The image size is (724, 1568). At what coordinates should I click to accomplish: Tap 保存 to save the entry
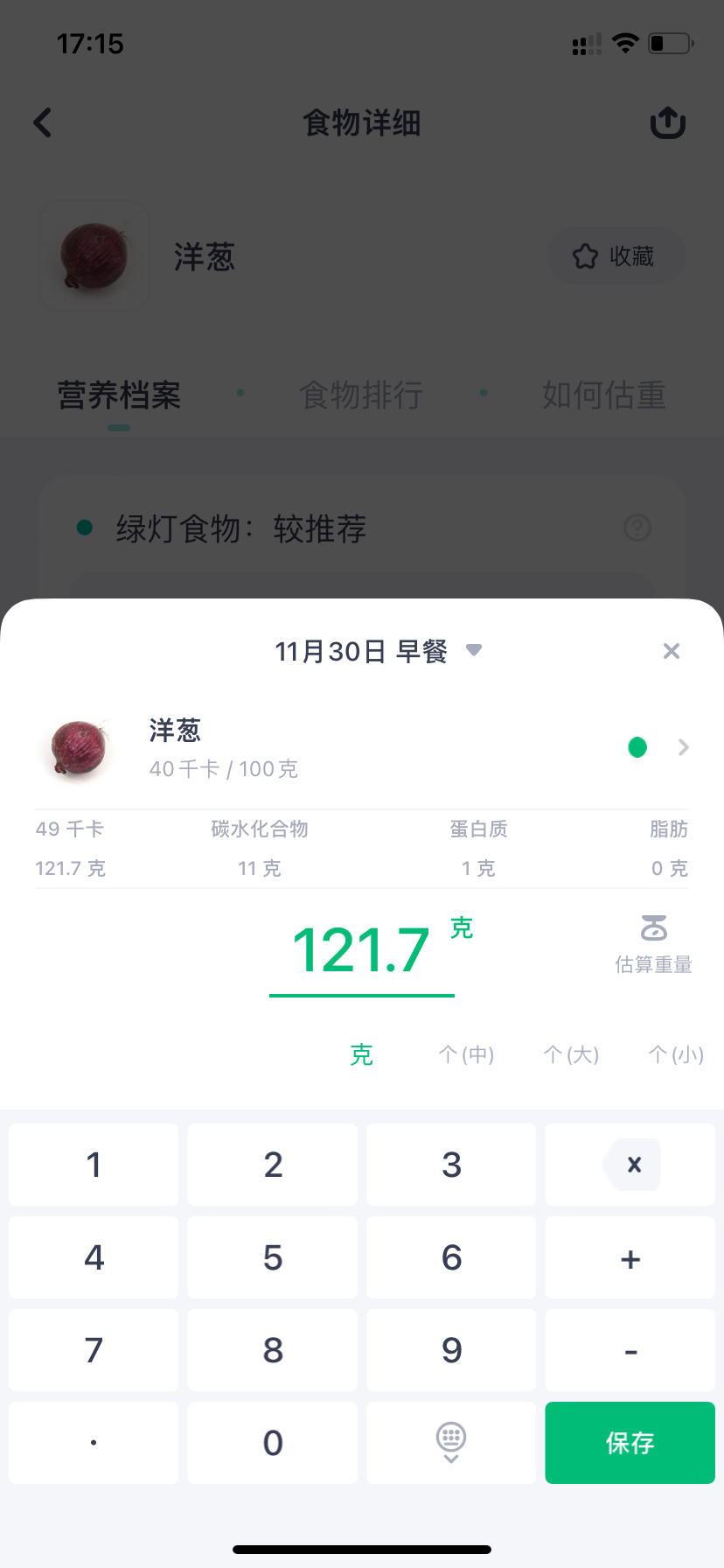[x=630, y=1442]
